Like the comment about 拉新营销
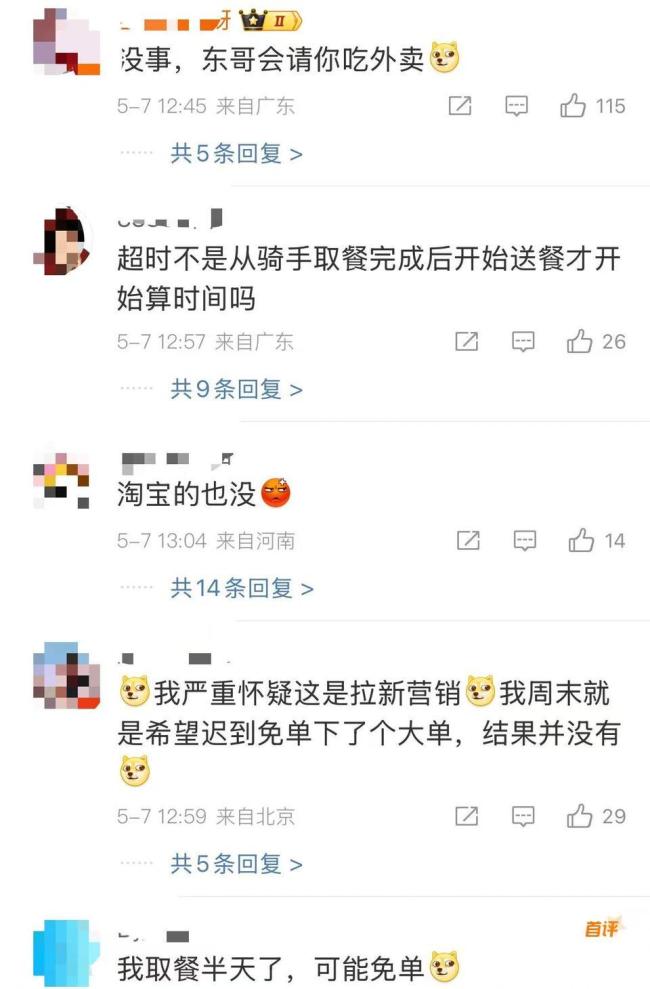Screen dimensions: 650x989 click(580, 817)
